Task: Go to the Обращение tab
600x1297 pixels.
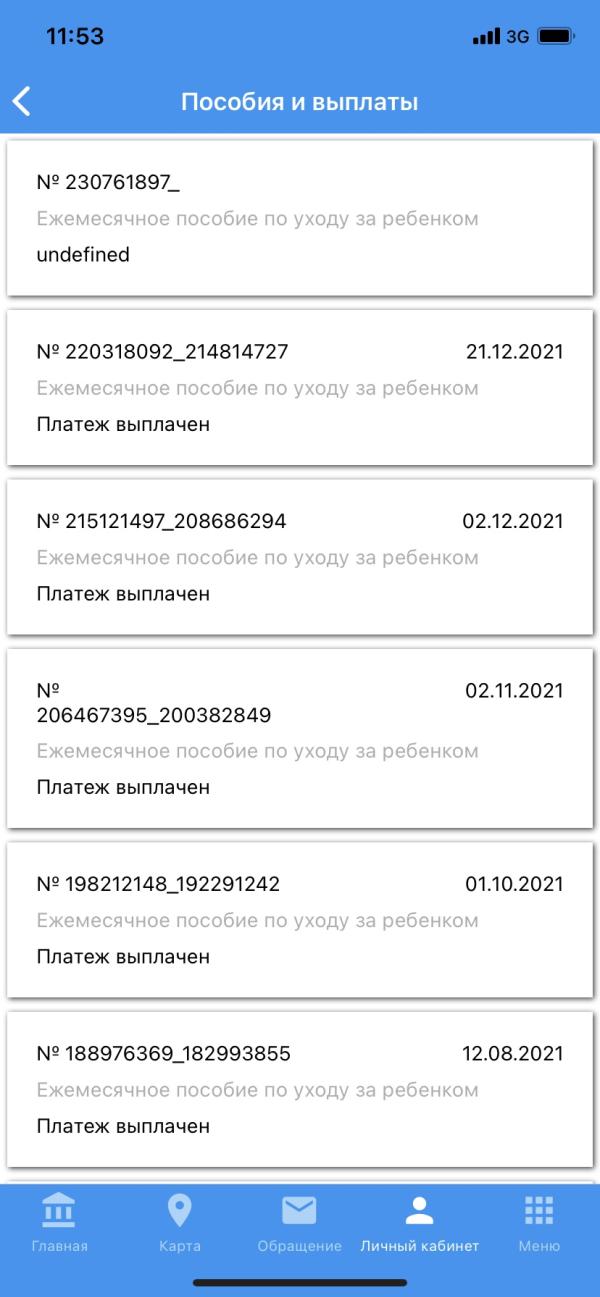Action: coord(299,1224)
